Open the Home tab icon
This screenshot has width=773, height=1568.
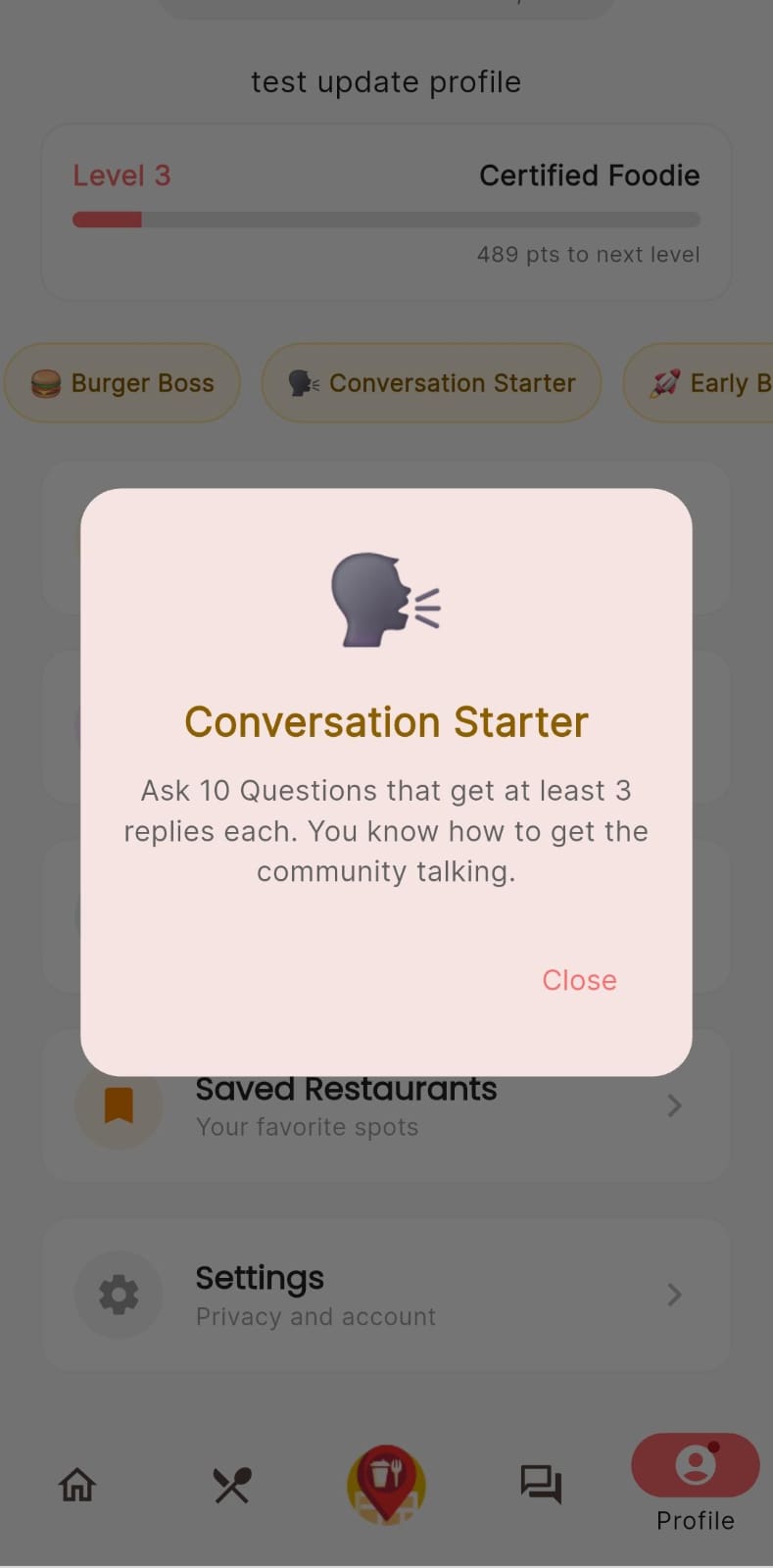coord(76,1485)
